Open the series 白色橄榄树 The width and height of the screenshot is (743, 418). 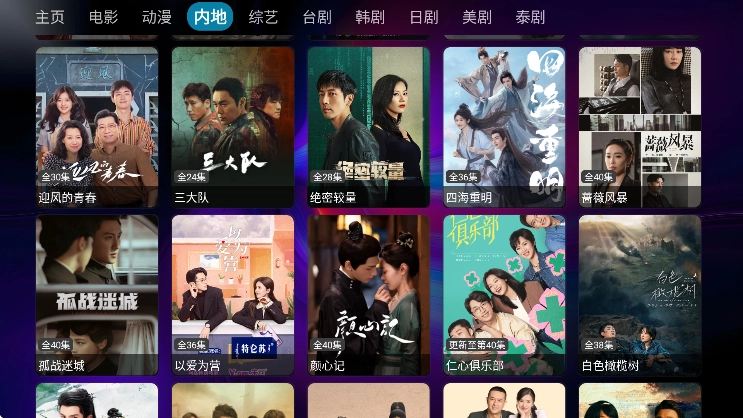(x=640, y=294)
